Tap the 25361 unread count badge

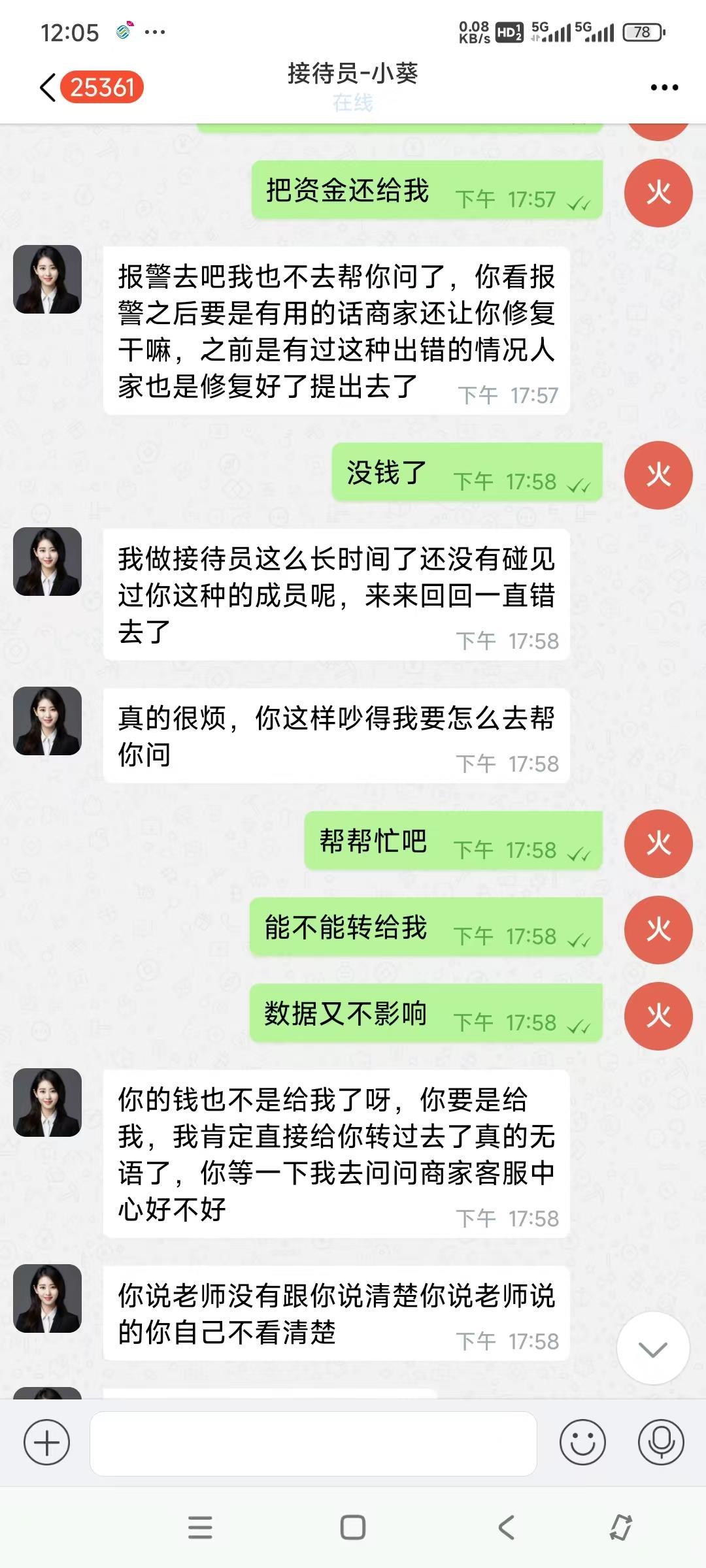101,86
